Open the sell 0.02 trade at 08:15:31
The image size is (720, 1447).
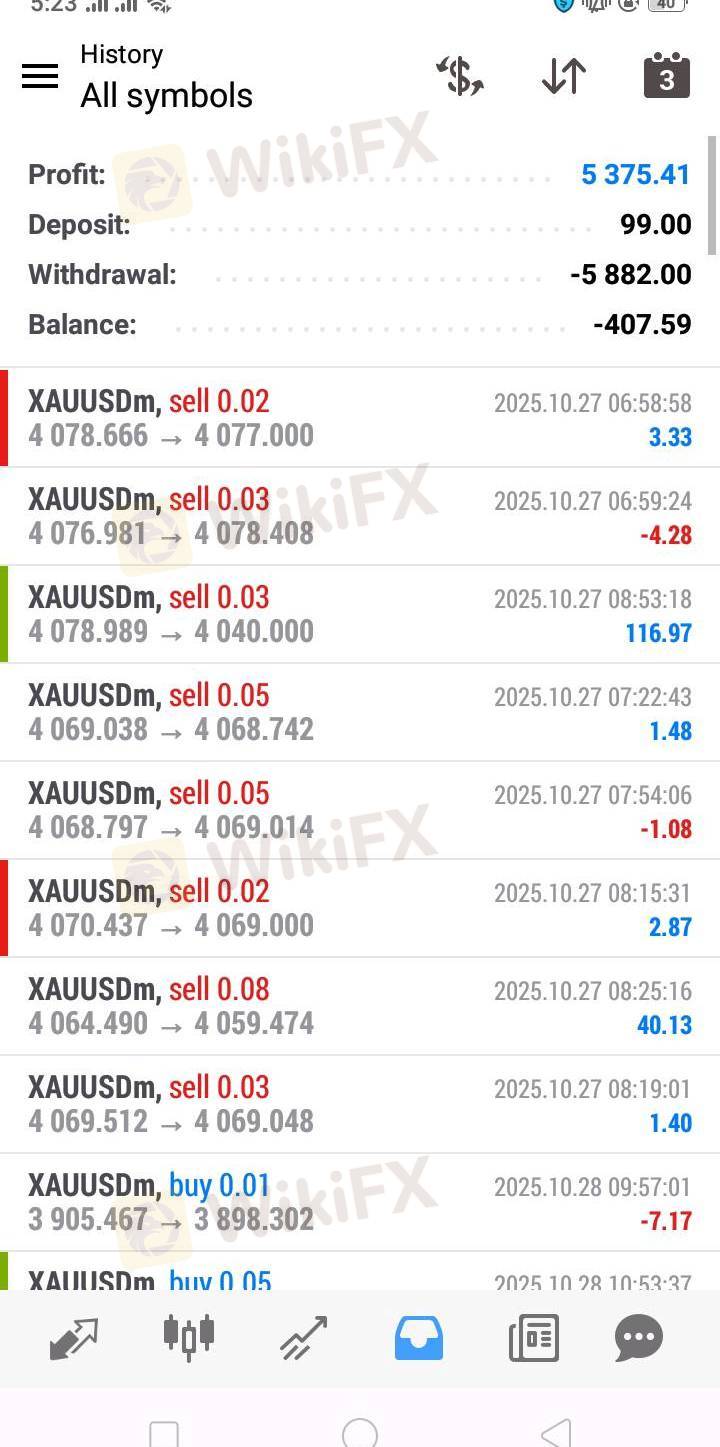(x=360, y=908)
